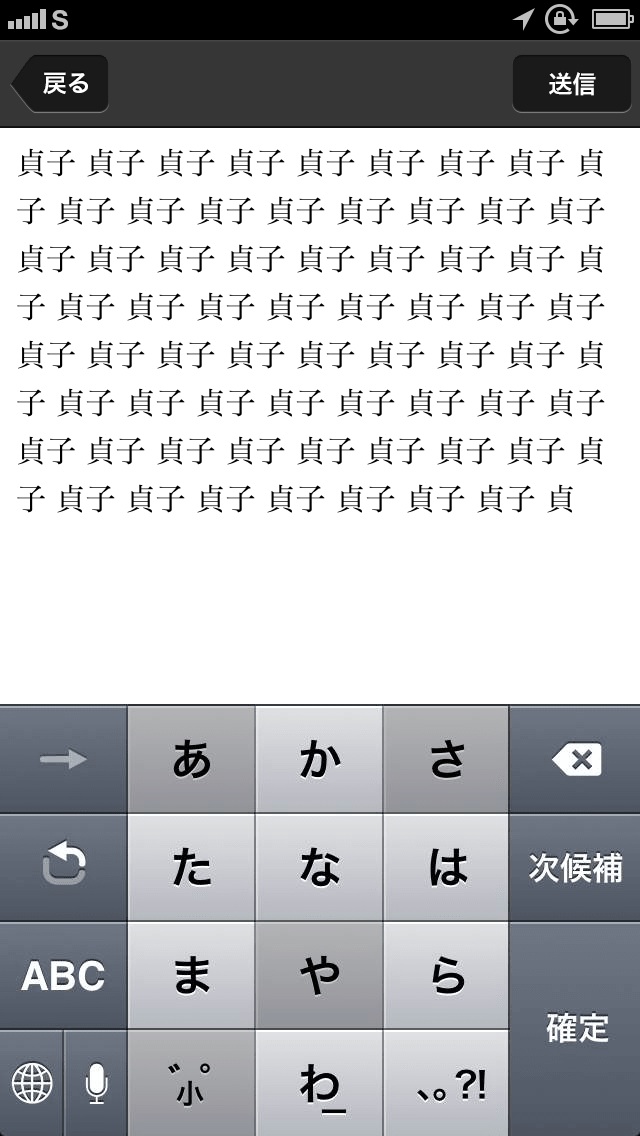Delete a character with the backspace key
Viewport: 640px width, 1136px height.
576,760
